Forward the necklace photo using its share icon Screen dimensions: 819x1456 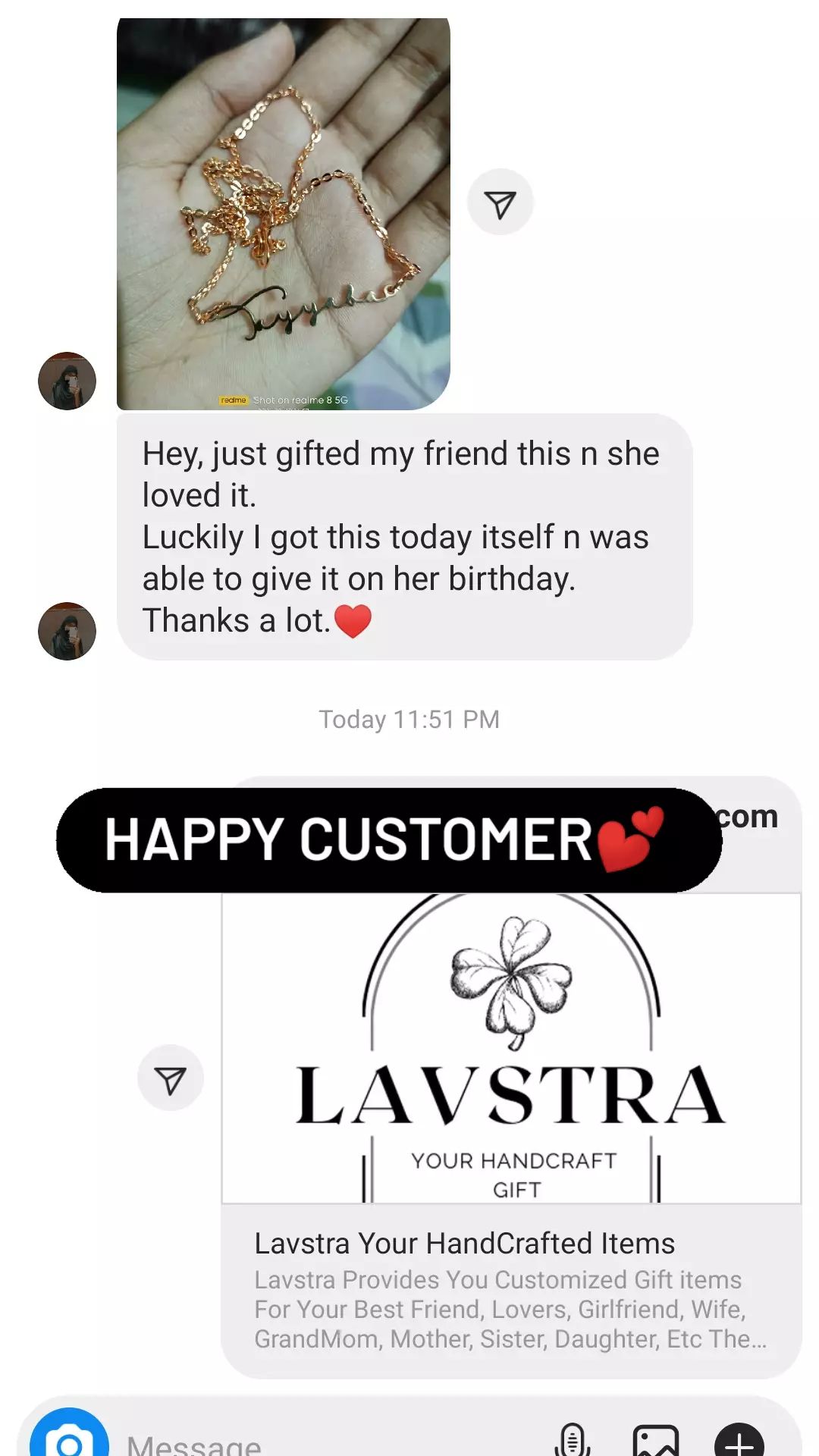[500, 202]
